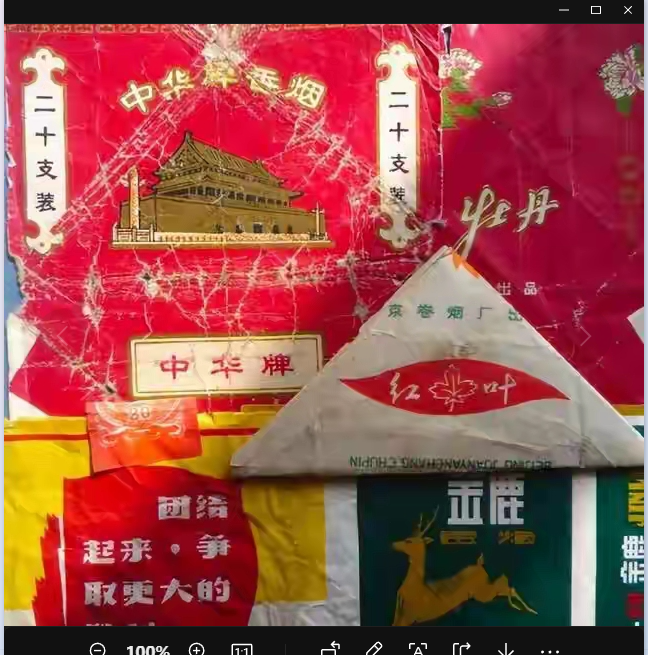This screenshot has width=648, height=655.
Task: Show the image at 1:1 actual size
Action: coord(242,650)
